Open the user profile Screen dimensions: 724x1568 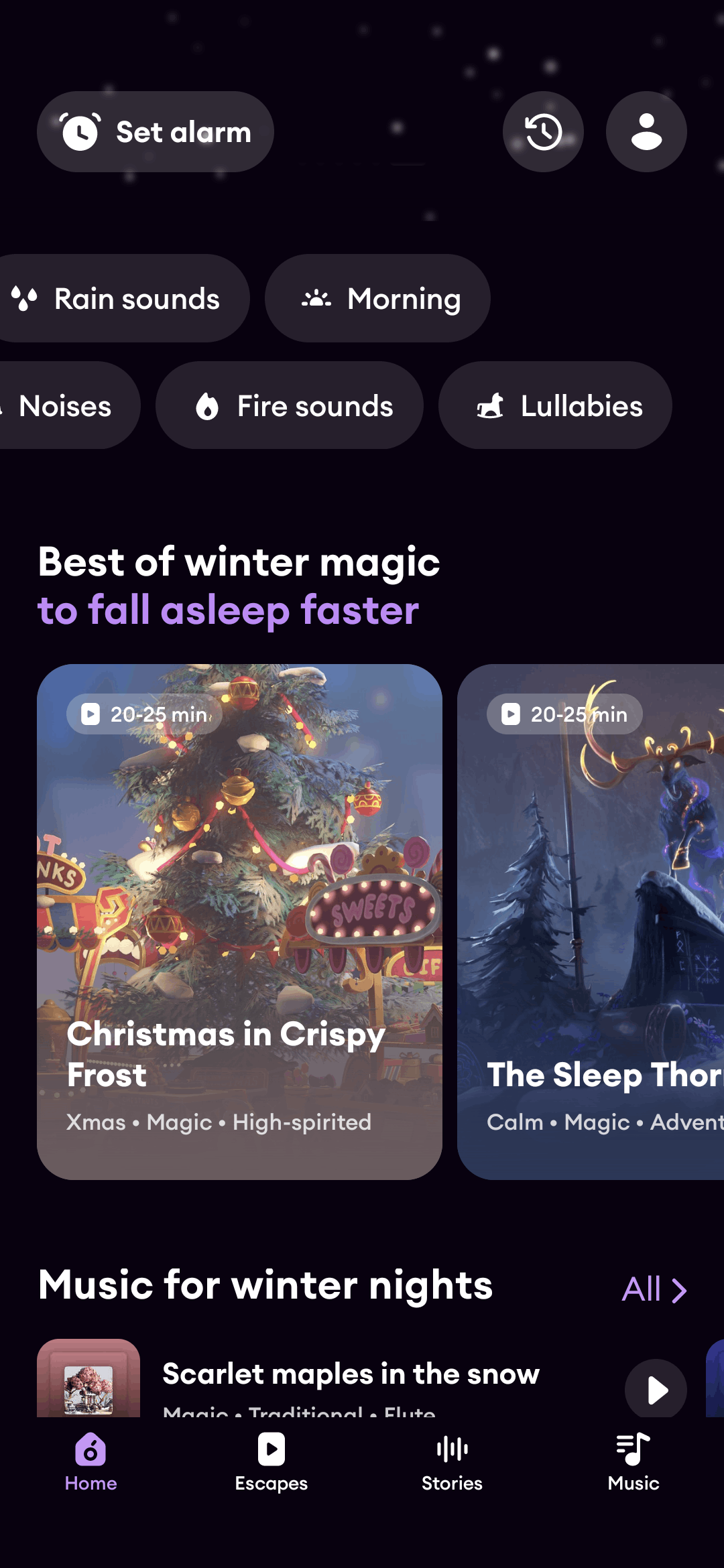(646, 132)
